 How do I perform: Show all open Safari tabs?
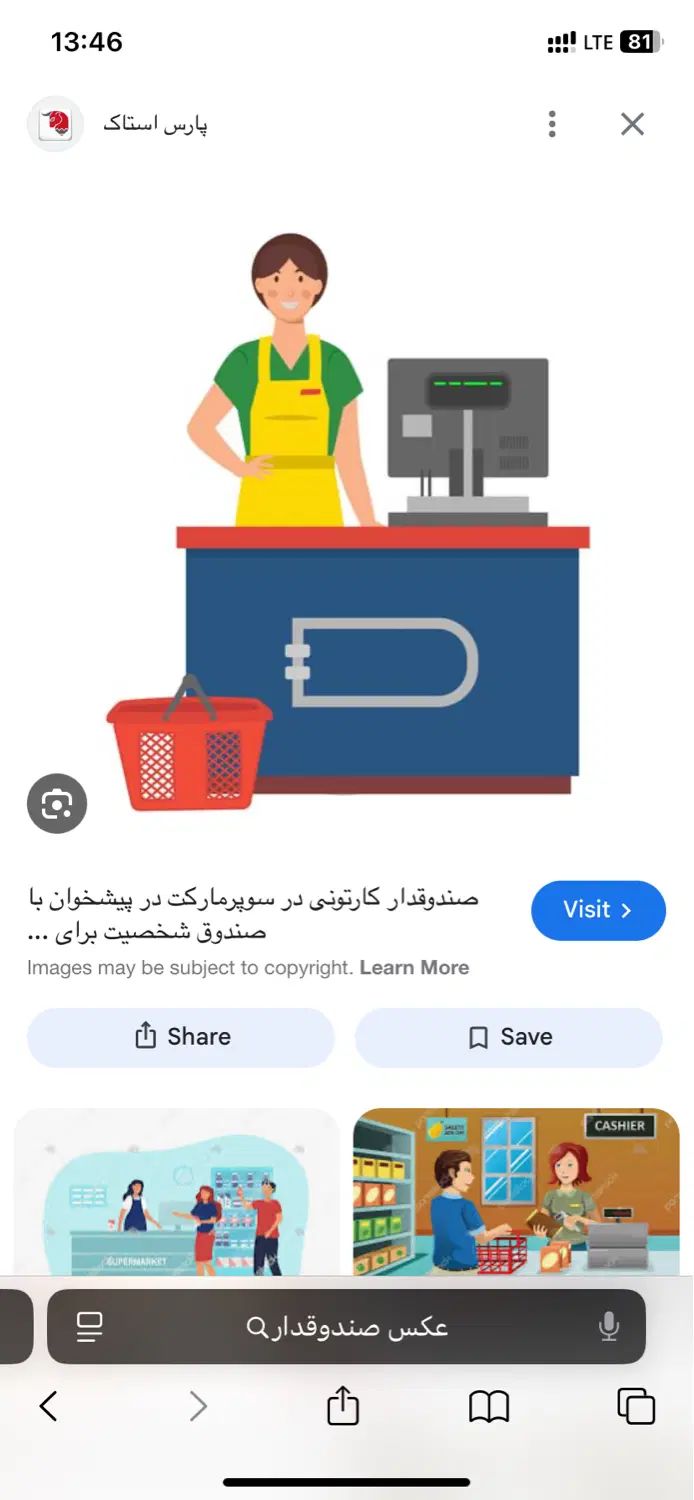click(636, 1406)
